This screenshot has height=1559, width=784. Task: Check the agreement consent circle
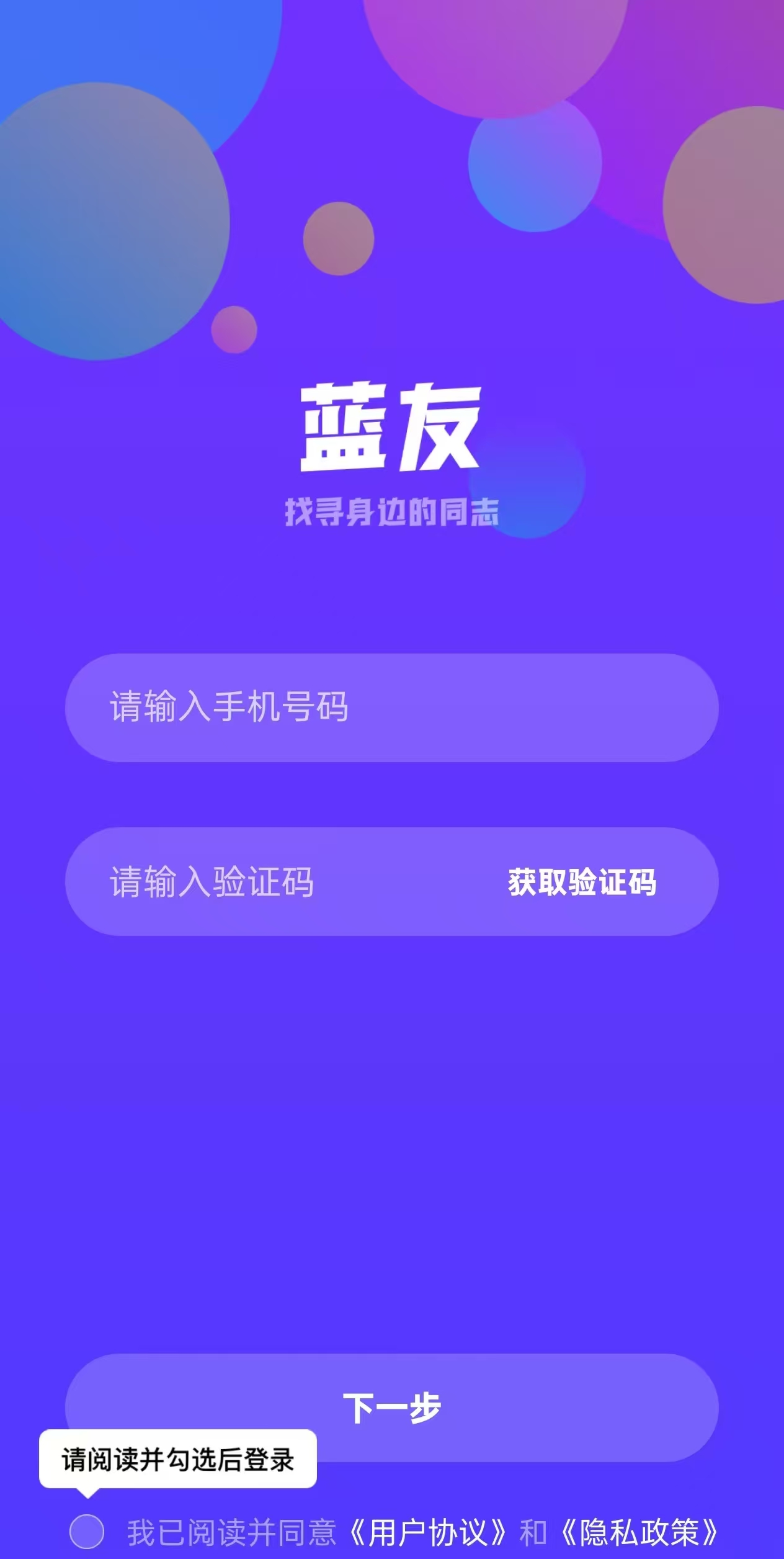[x=87, y=1532]
